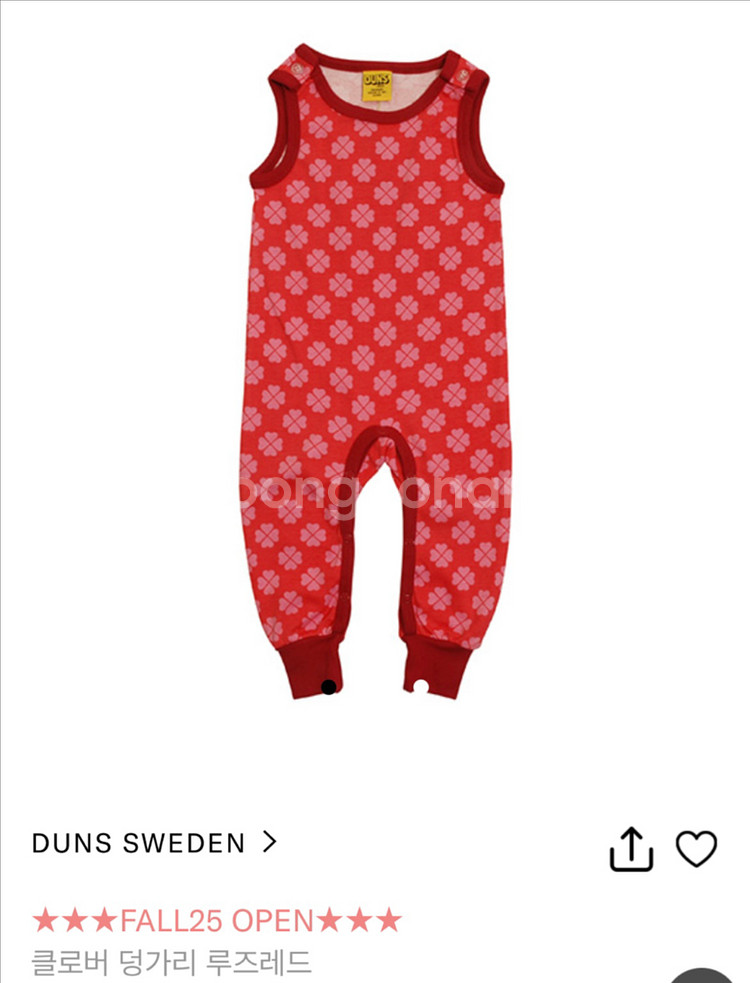Screen dimensions: 750x983
Task: Share this product
Action: [631, 849]
